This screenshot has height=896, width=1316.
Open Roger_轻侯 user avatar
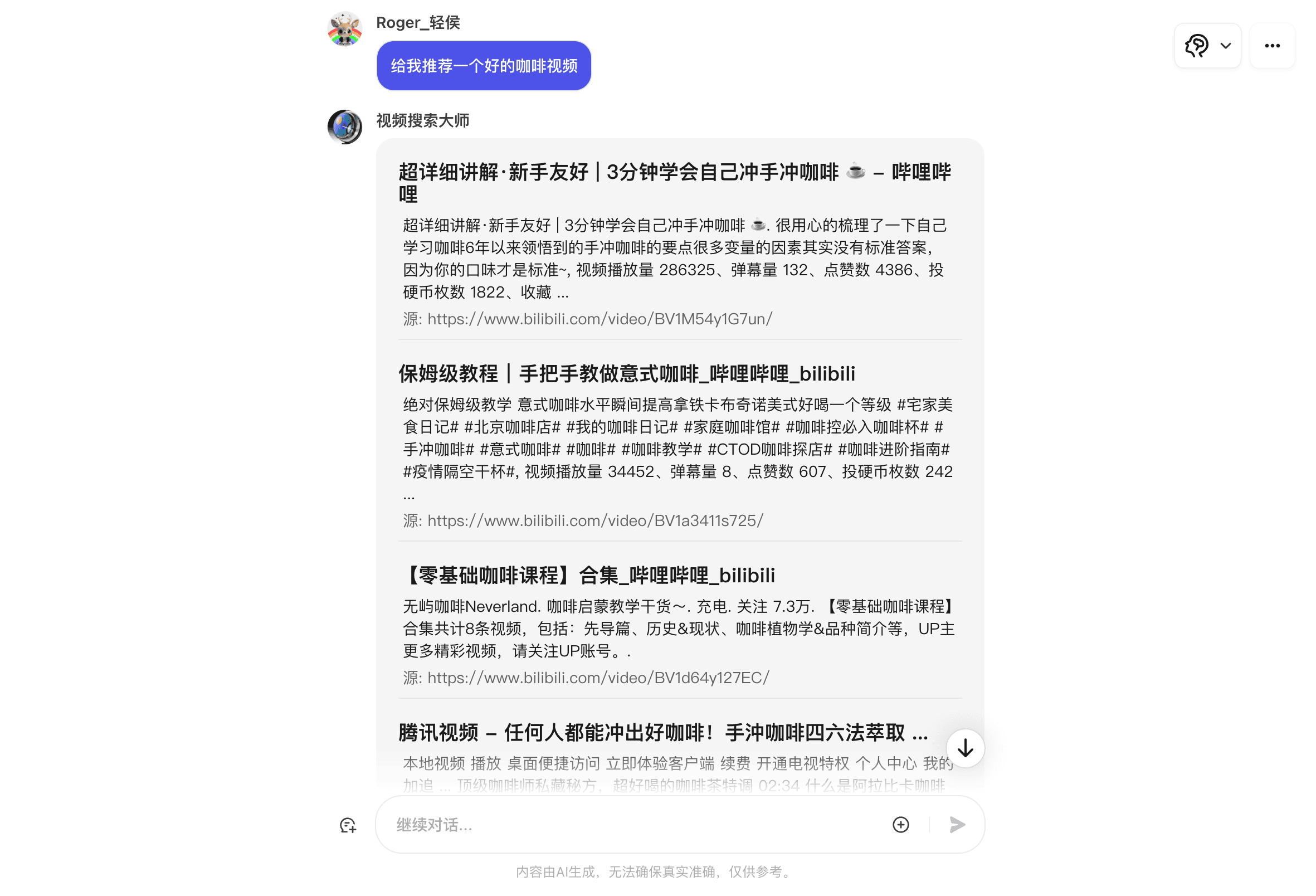pos(344,29)
